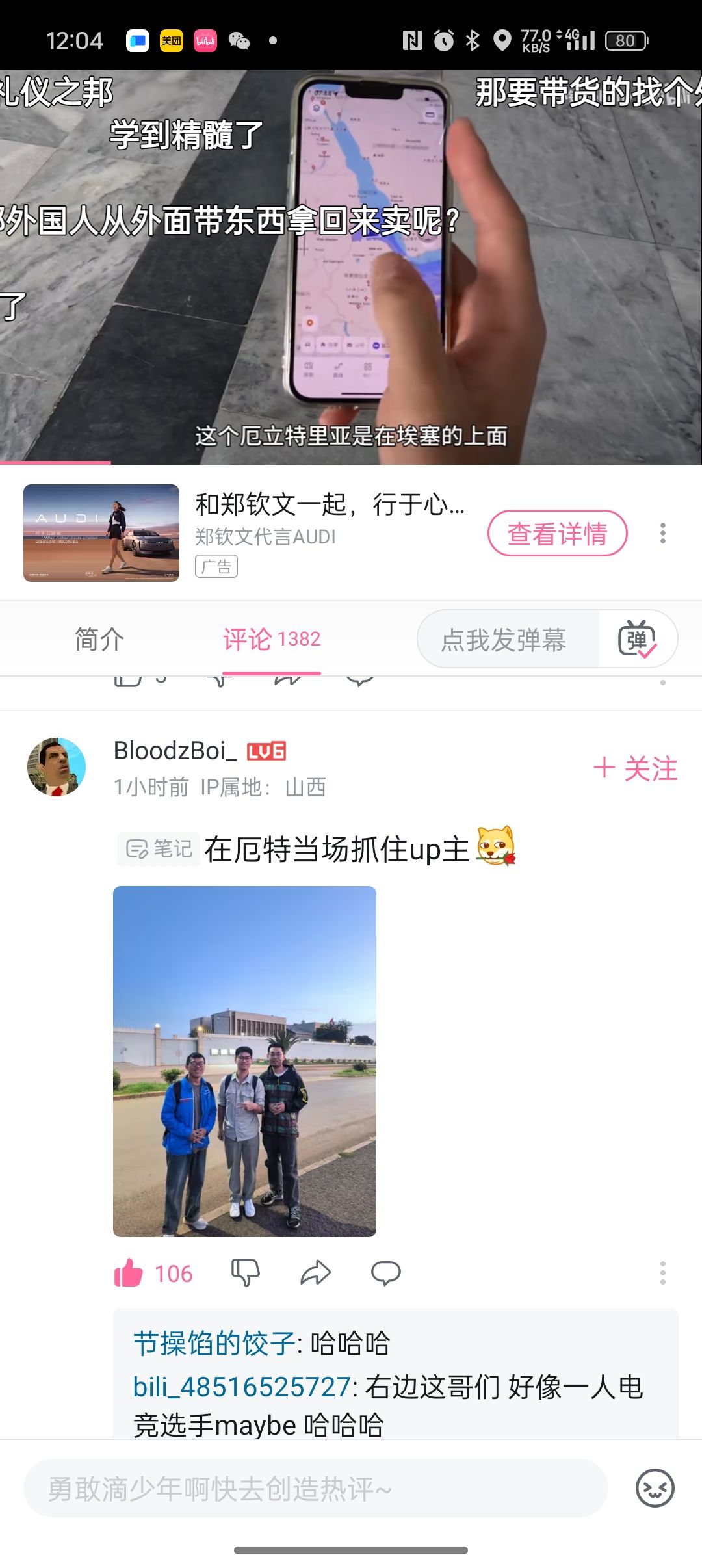702x1568 pixels.
Task: Open 节操馅的饺子's profile from the reply
Action: click(x=214, y=1343)
